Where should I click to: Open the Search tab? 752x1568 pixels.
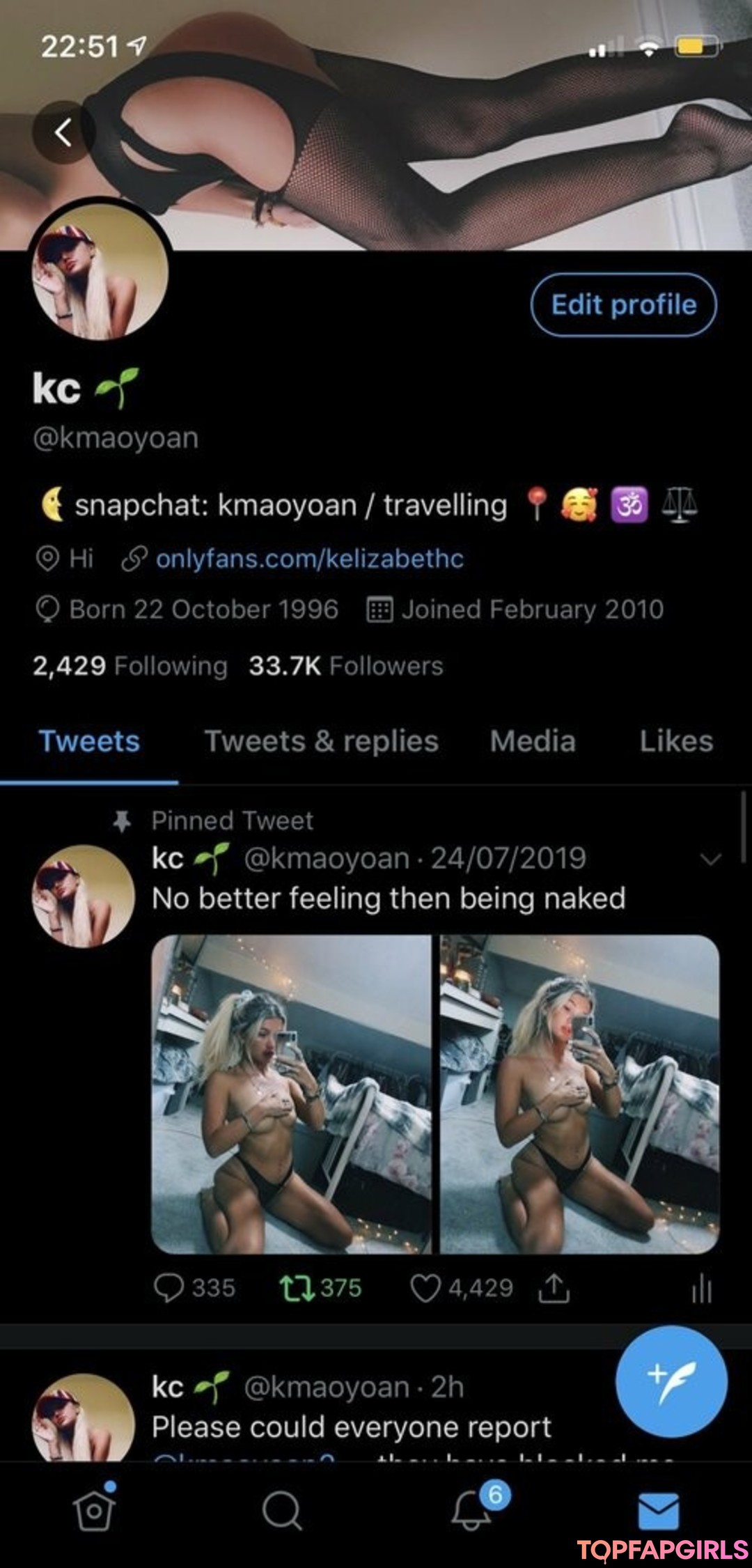[x=282, y=1510]
